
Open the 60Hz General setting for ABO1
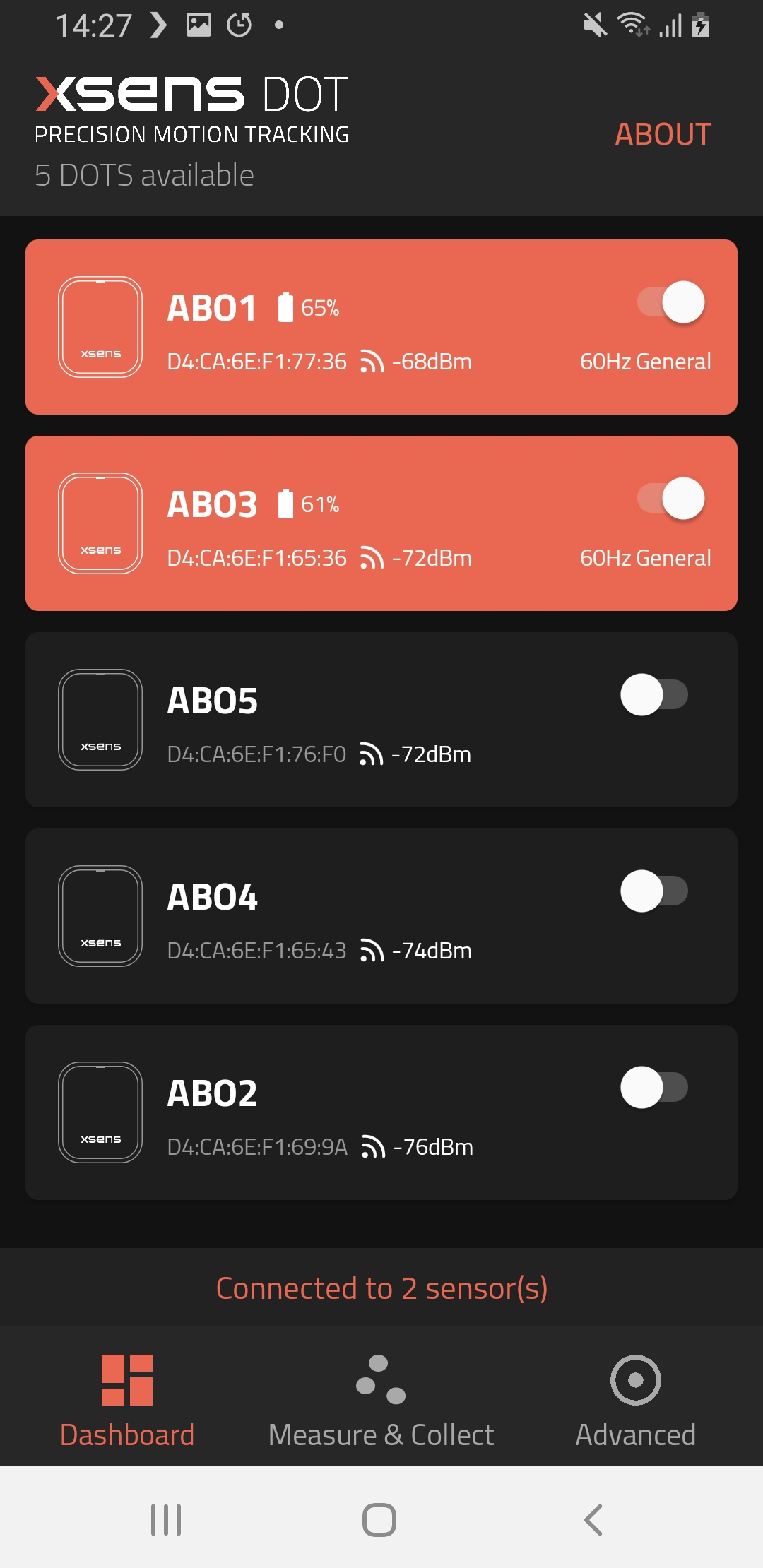coord(645,361)
